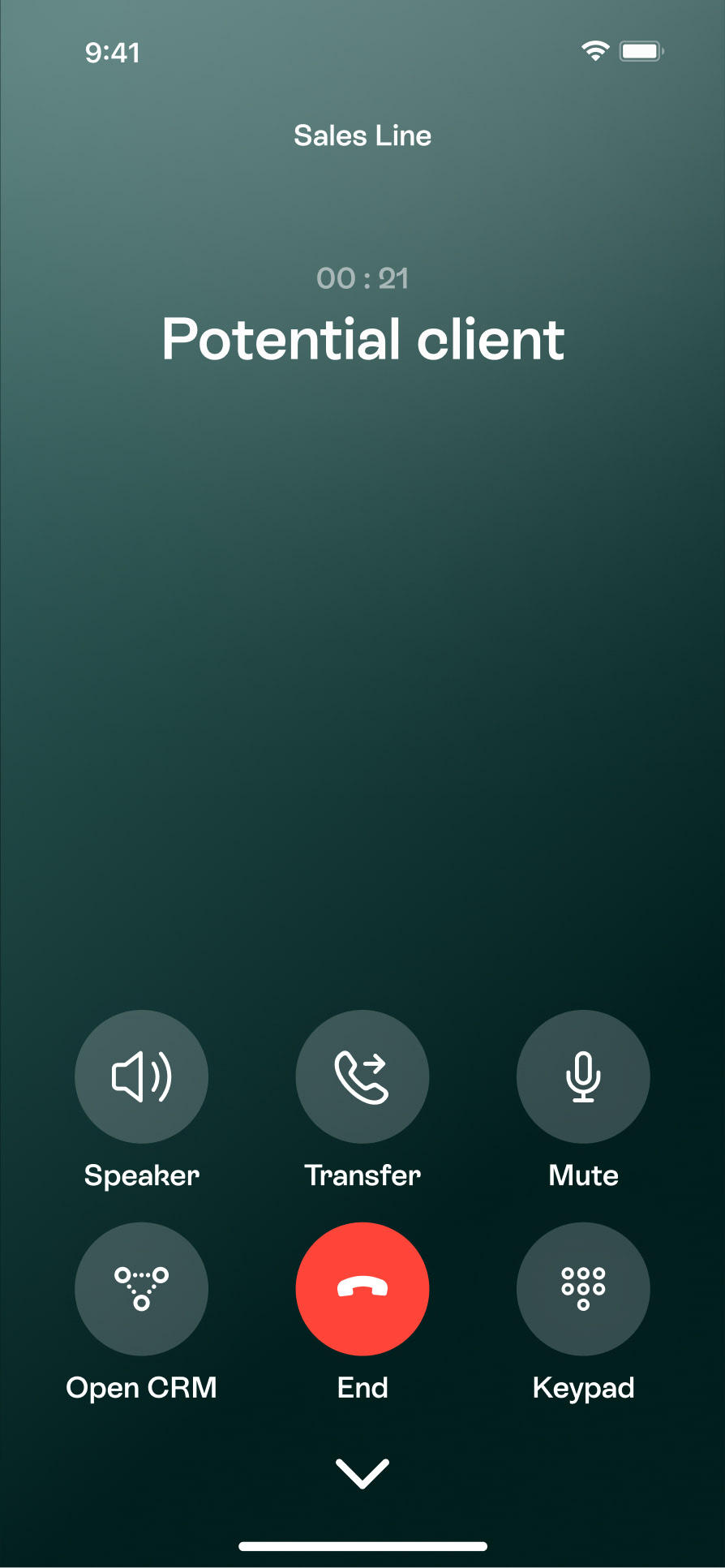The image size is (725, 1568).
Task: End the call with Potential client
Action: click(x=362, y=1288)
